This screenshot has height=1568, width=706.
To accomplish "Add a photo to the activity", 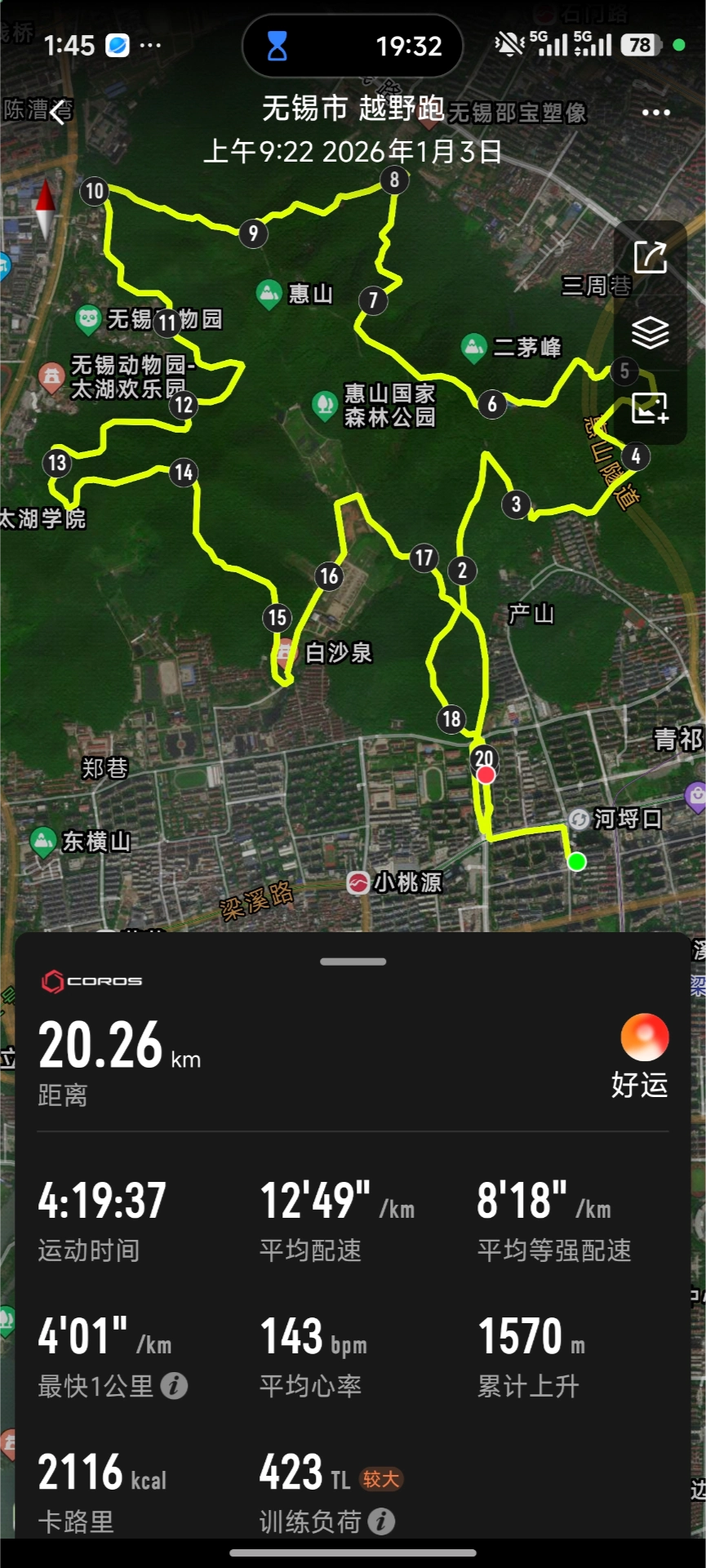I will 650,407.
